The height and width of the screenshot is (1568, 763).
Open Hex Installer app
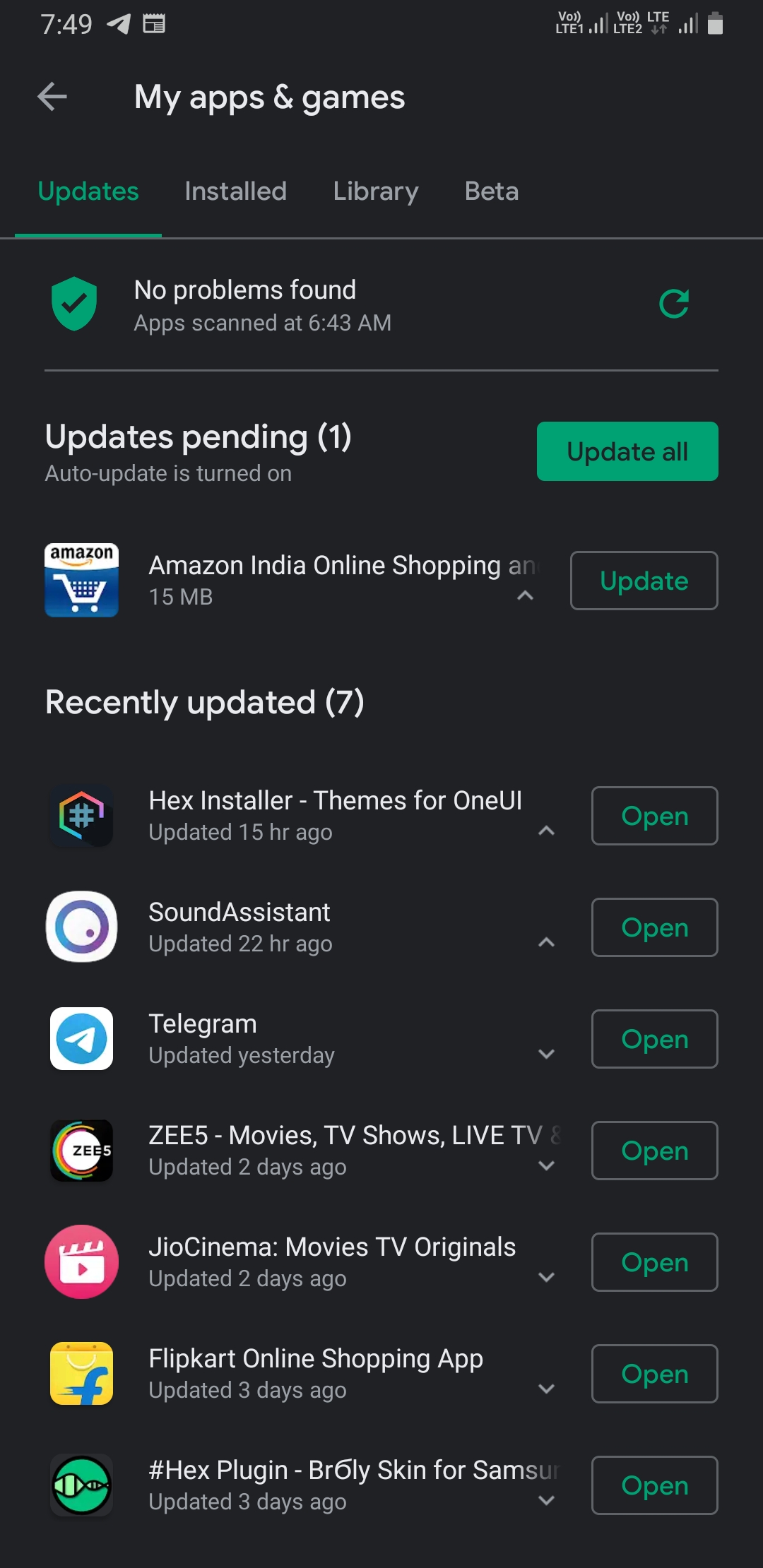coord(655,816)
